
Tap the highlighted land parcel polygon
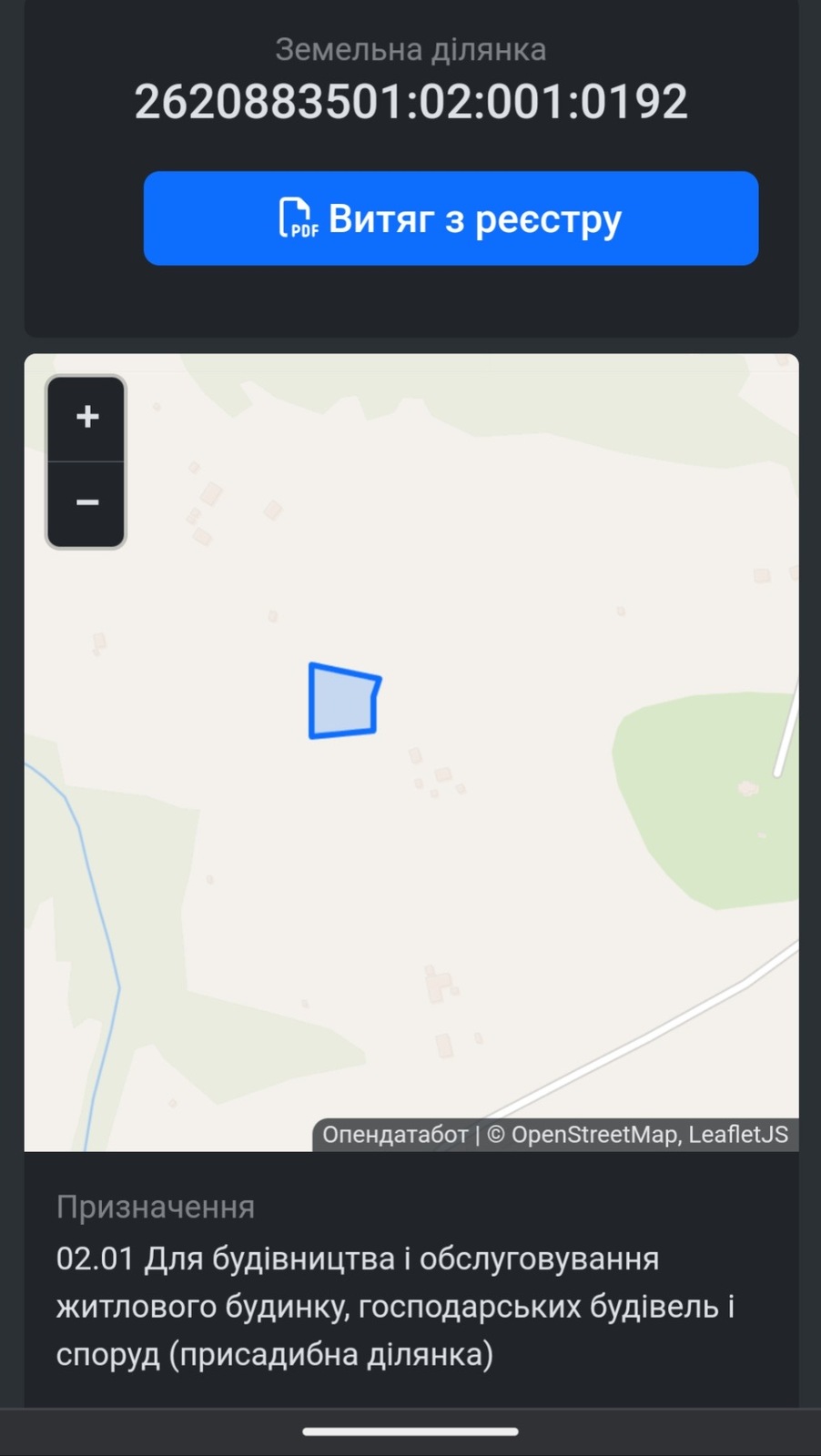[x=342, y=702]
